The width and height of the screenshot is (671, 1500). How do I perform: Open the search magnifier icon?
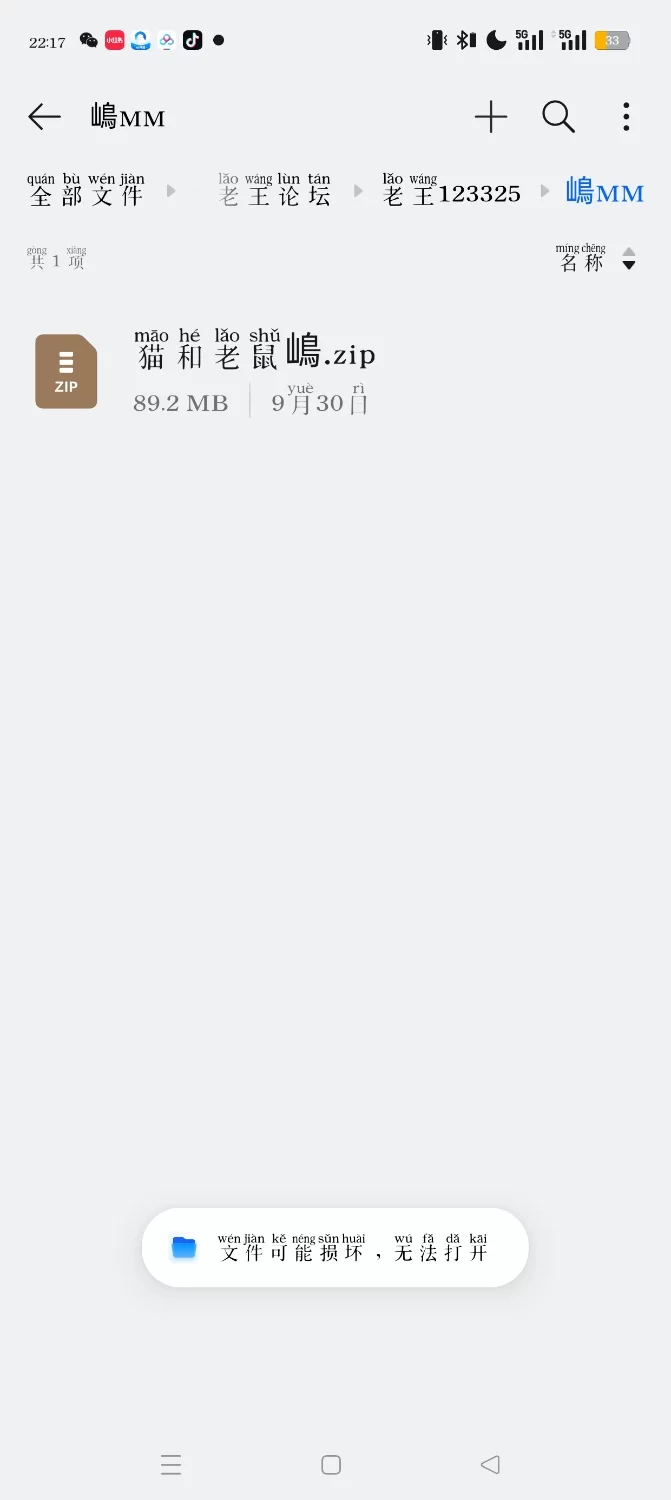coord(558,117)
